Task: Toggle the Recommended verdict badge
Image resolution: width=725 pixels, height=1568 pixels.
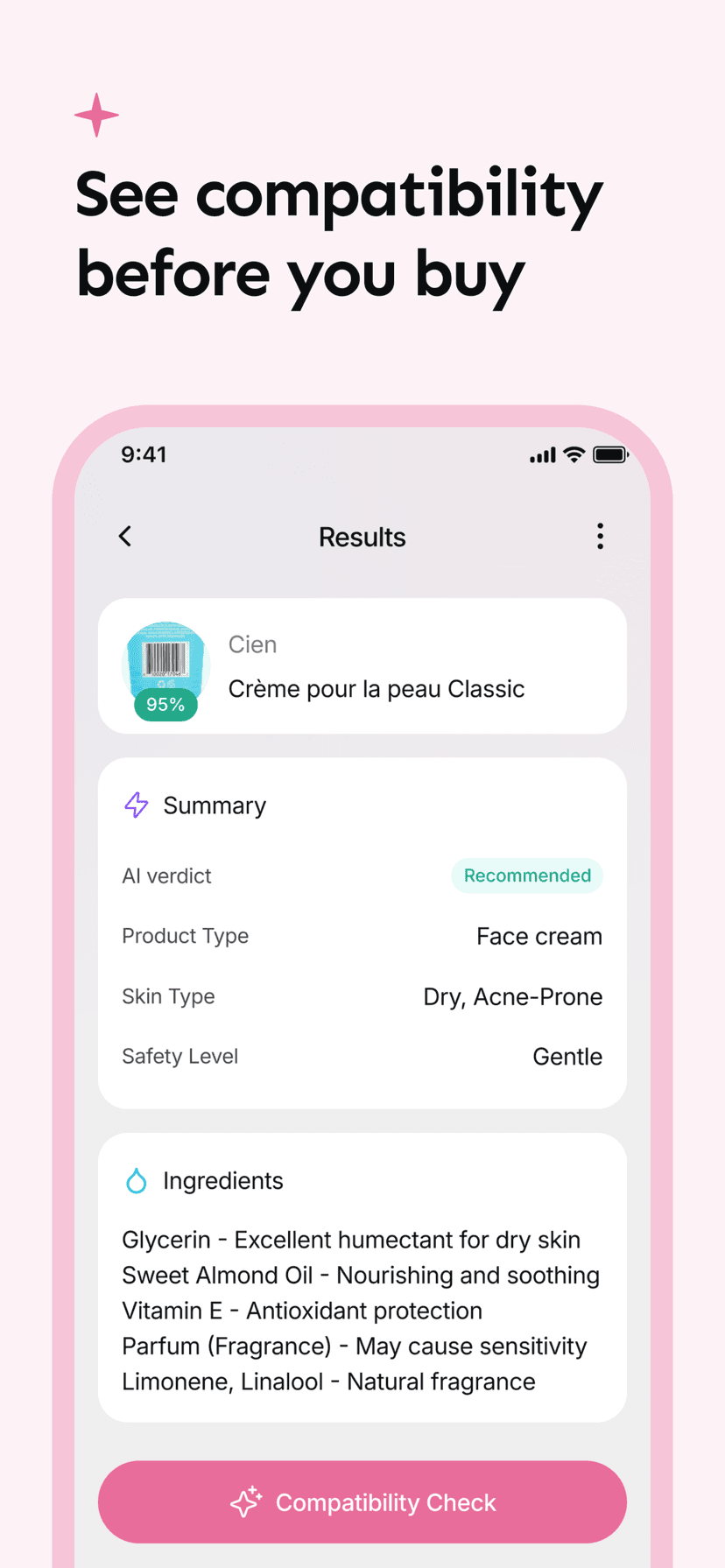Action: tap(527, 875)
